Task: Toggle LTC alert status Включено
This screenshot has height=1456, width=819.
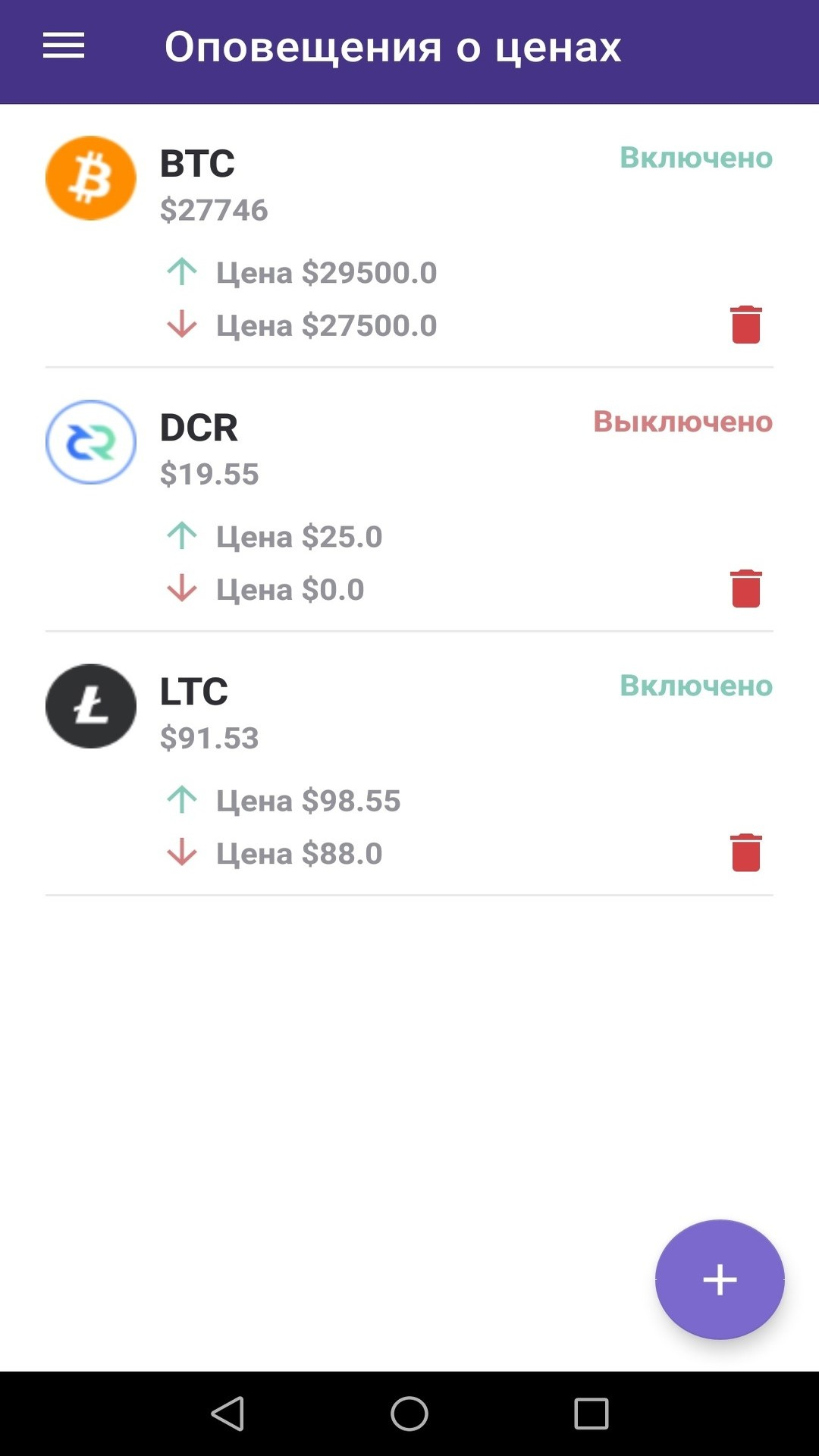Action: (x=695, y=686)
